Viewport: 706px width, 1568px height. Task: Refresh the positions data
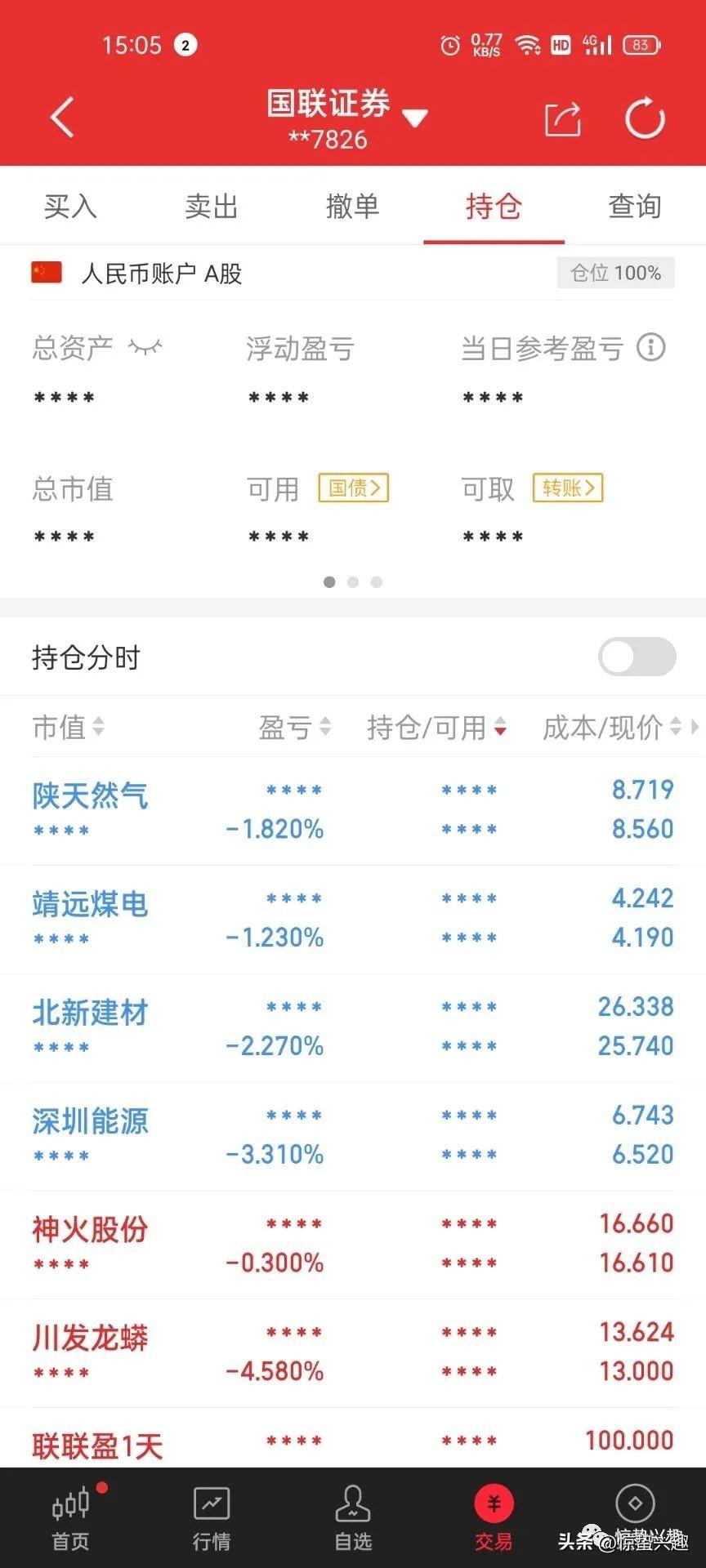click(x=645, y=118)
